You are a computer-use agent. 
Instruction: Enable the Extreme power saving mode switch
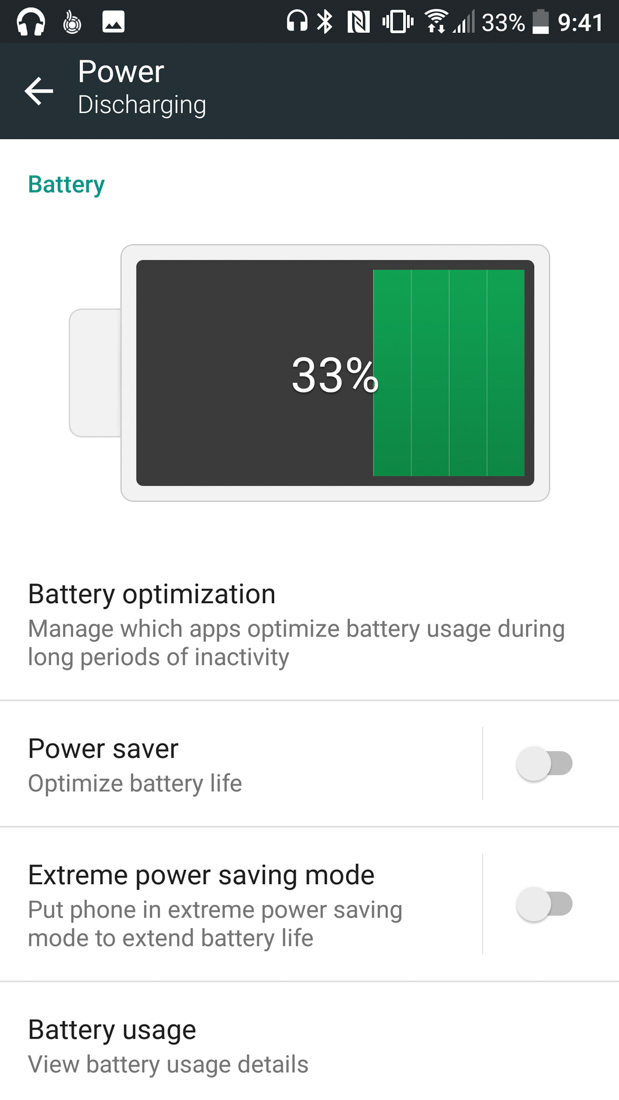click(x=545, y=904)
